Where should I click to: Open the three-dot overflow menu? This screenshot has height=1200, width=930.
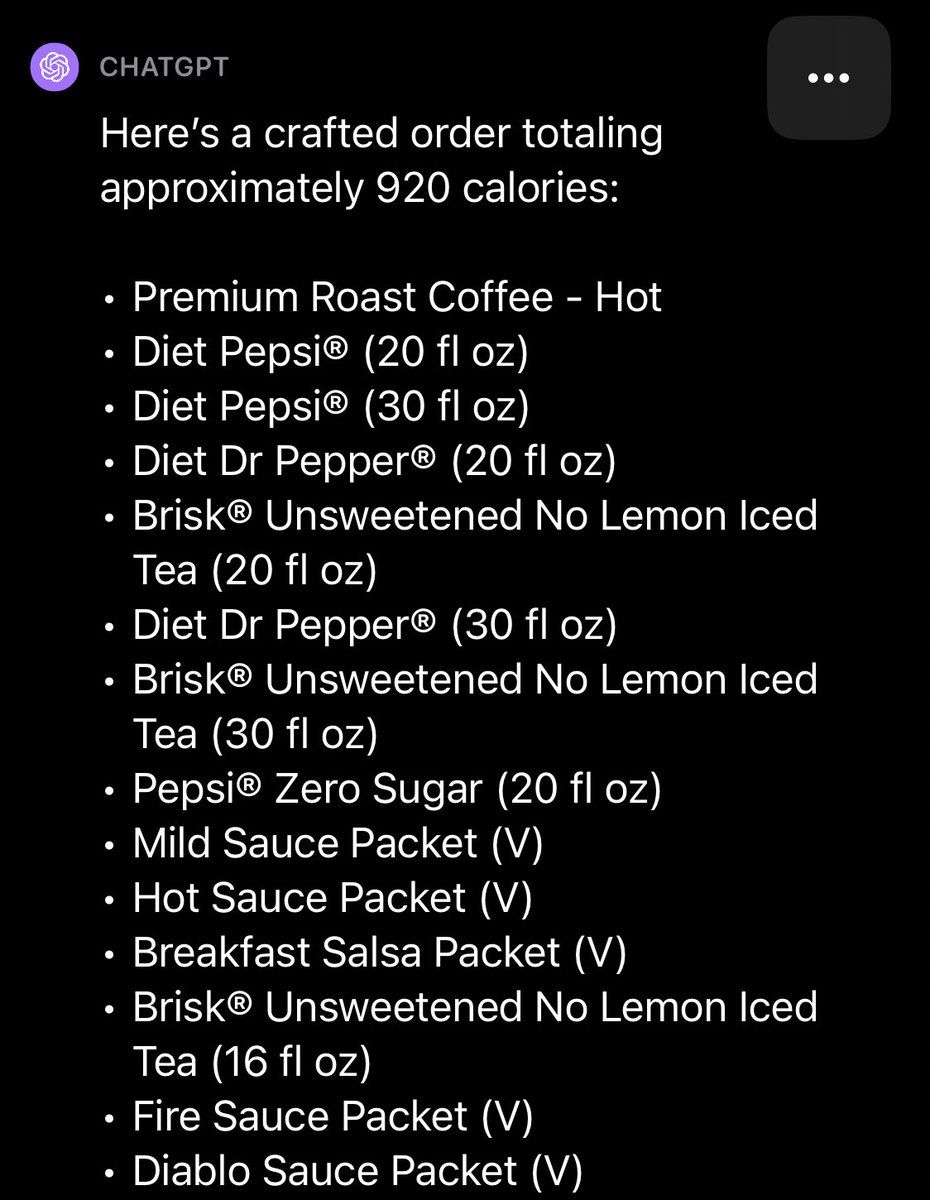click(x=828, y=78)
